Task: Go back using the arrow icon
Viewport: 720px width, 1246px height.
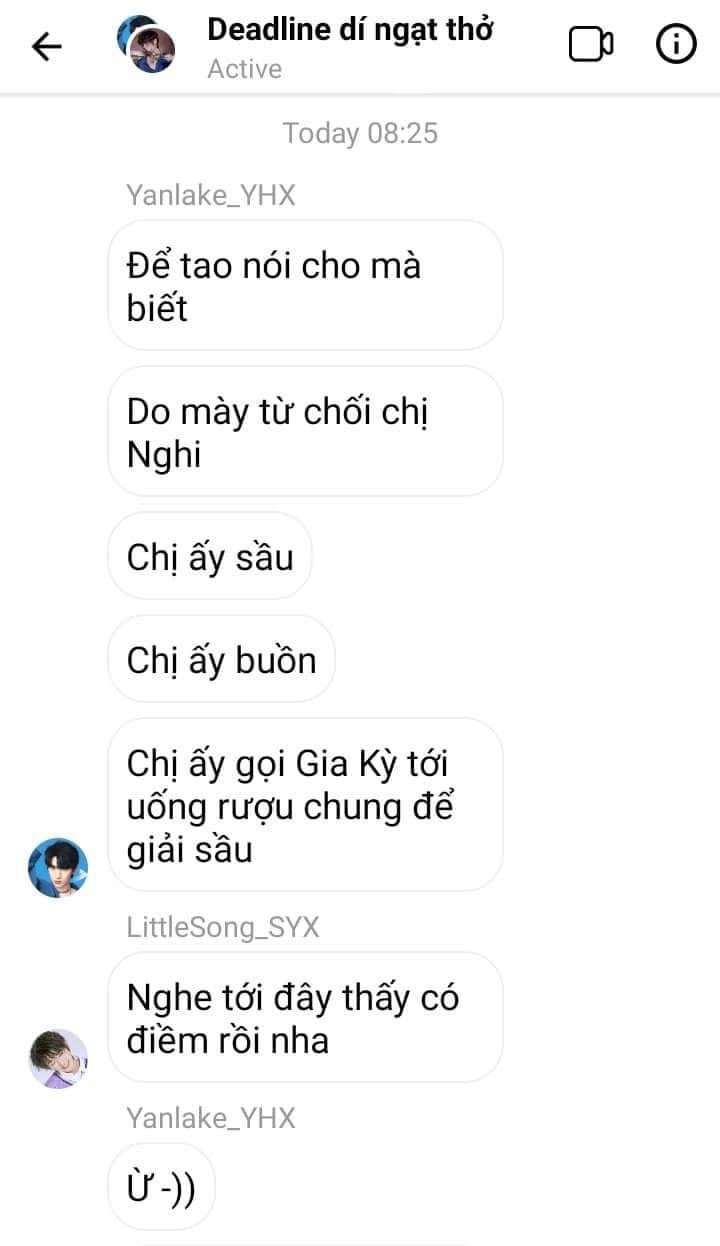Action: tap(47, 46)
